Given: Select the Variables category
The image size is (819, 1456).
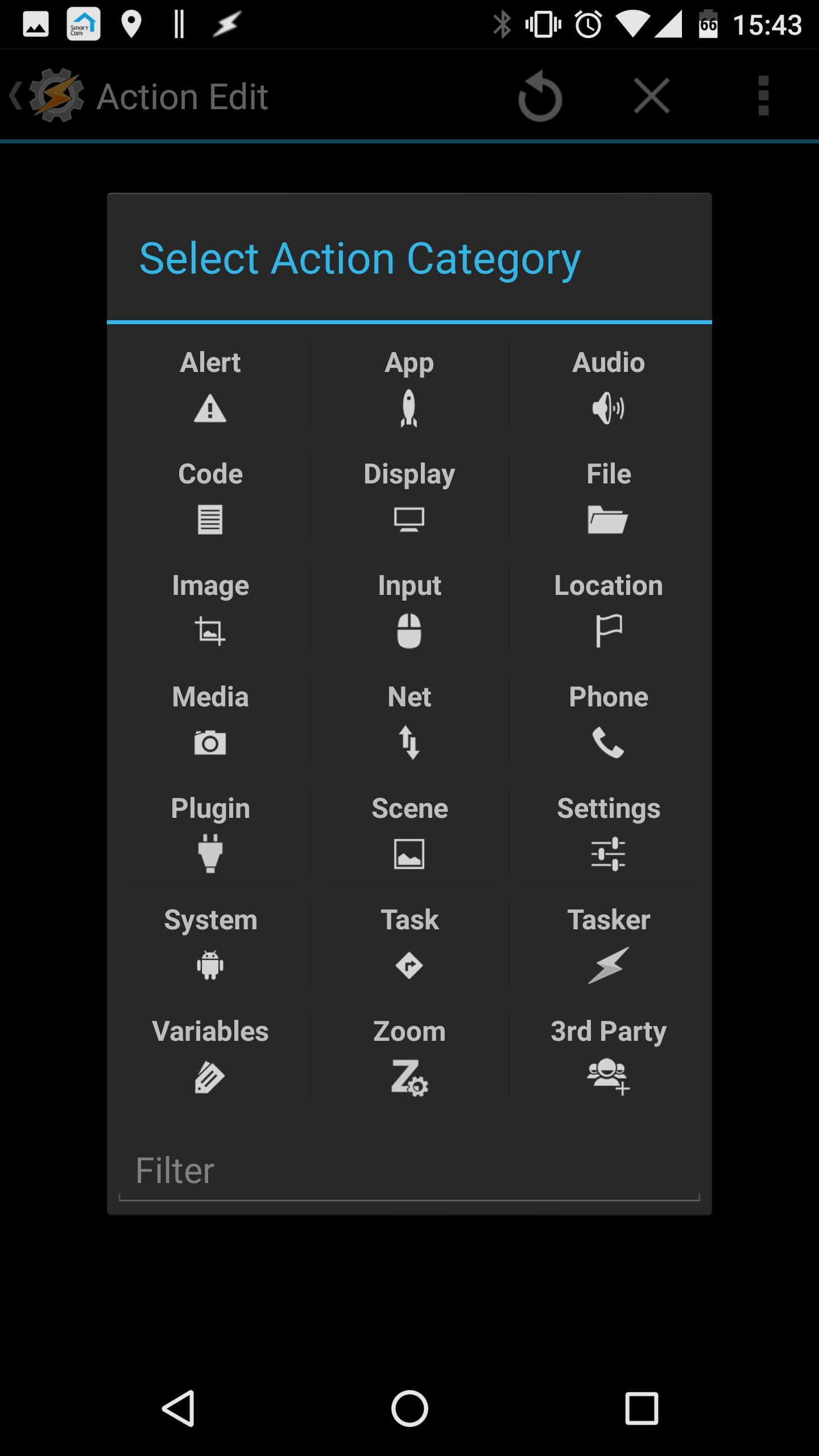Looking at the screenshot, I should pos(210,1055).
